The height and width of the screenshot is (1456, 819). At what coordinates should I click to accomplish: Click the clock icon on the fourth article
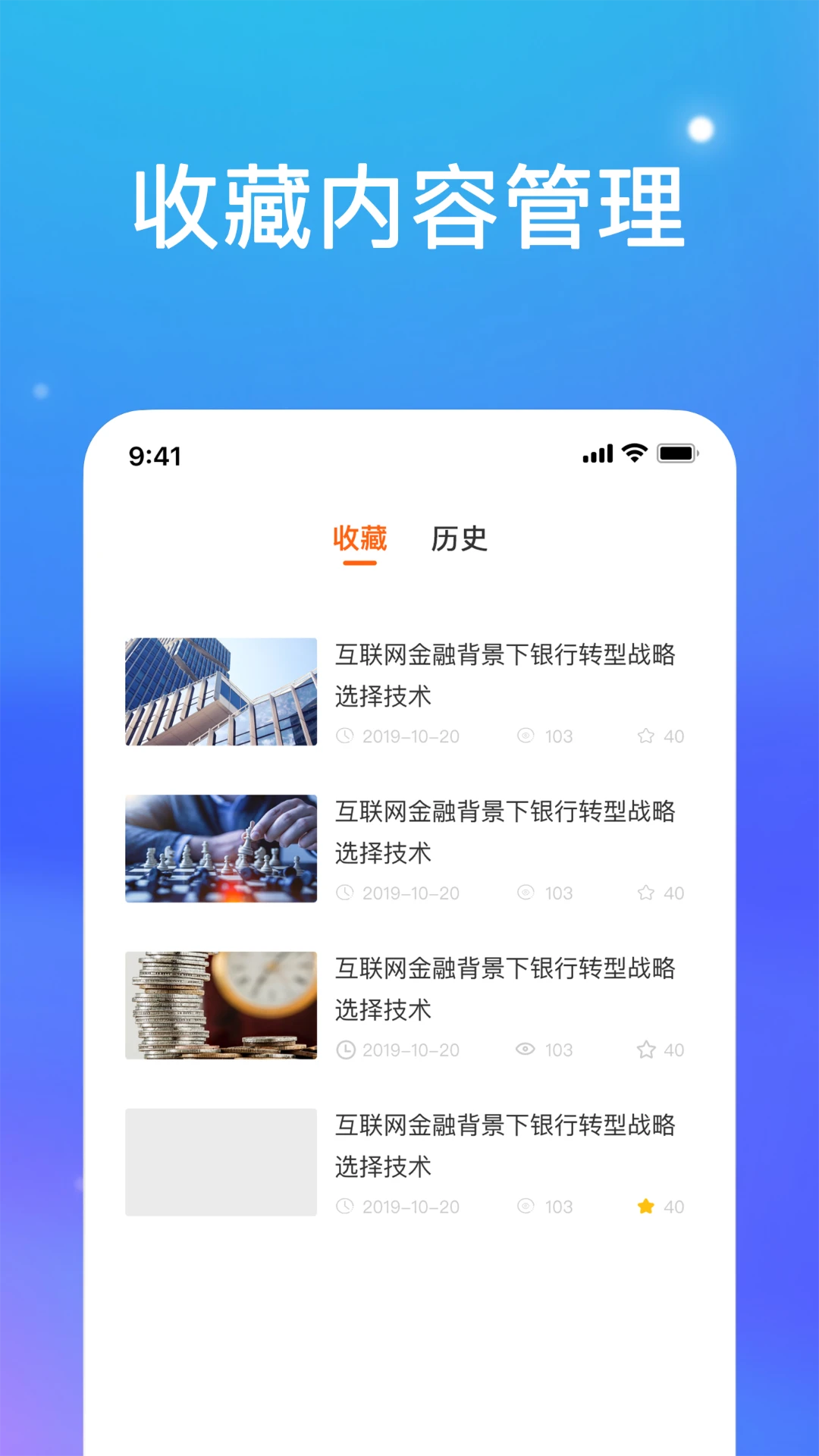click(x=347, y=1207)
